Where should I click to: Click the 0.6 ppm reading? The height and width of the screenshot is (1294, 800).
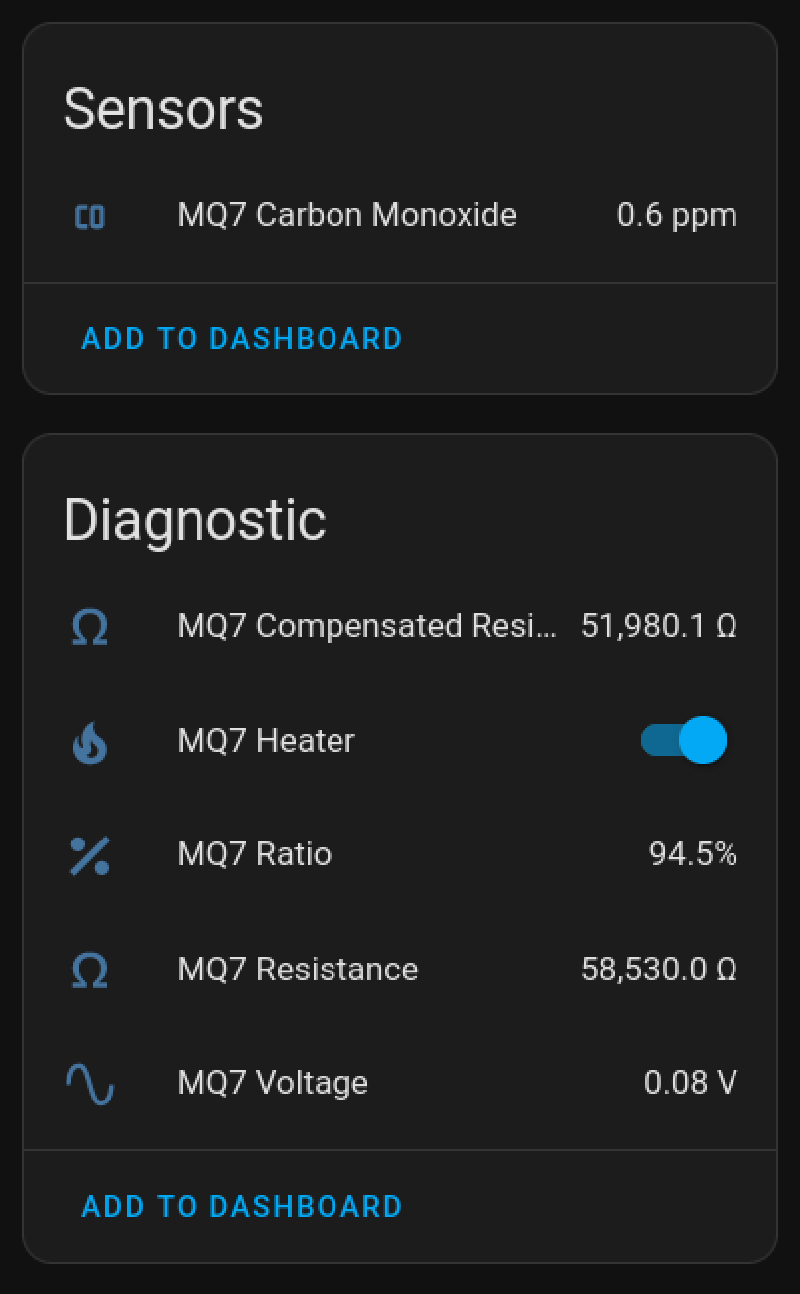click(x=678, y=215)
